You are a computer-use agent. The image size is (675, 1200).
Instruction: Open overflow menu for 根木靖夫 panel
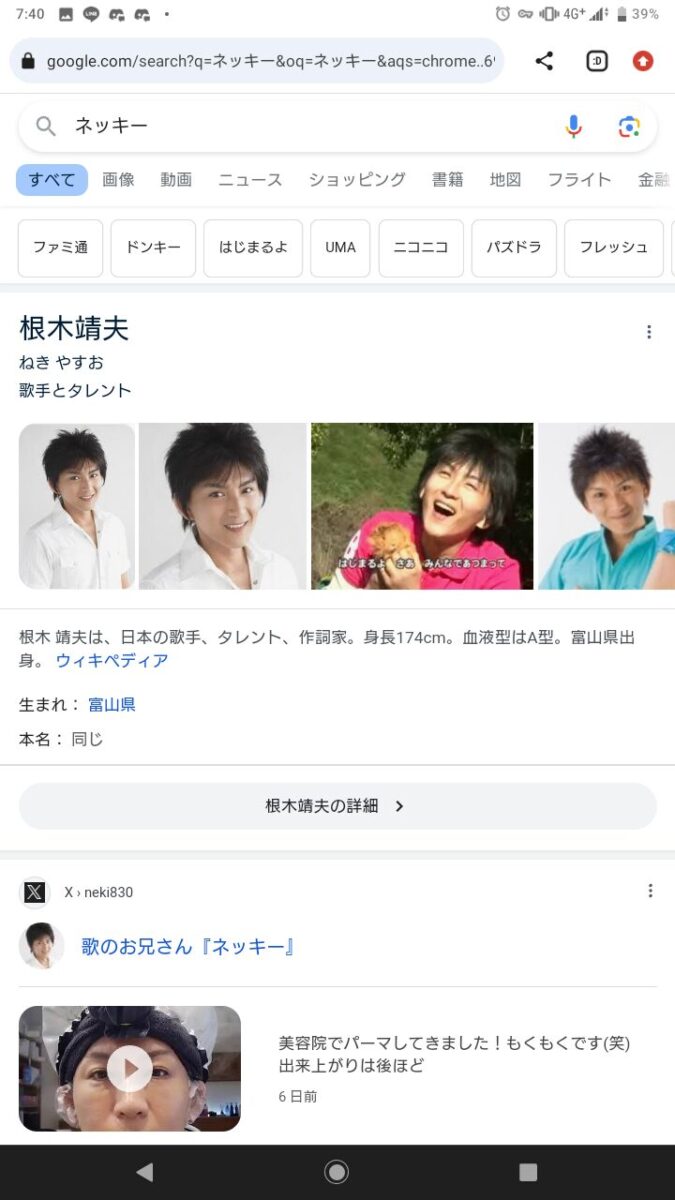[649, 332]
